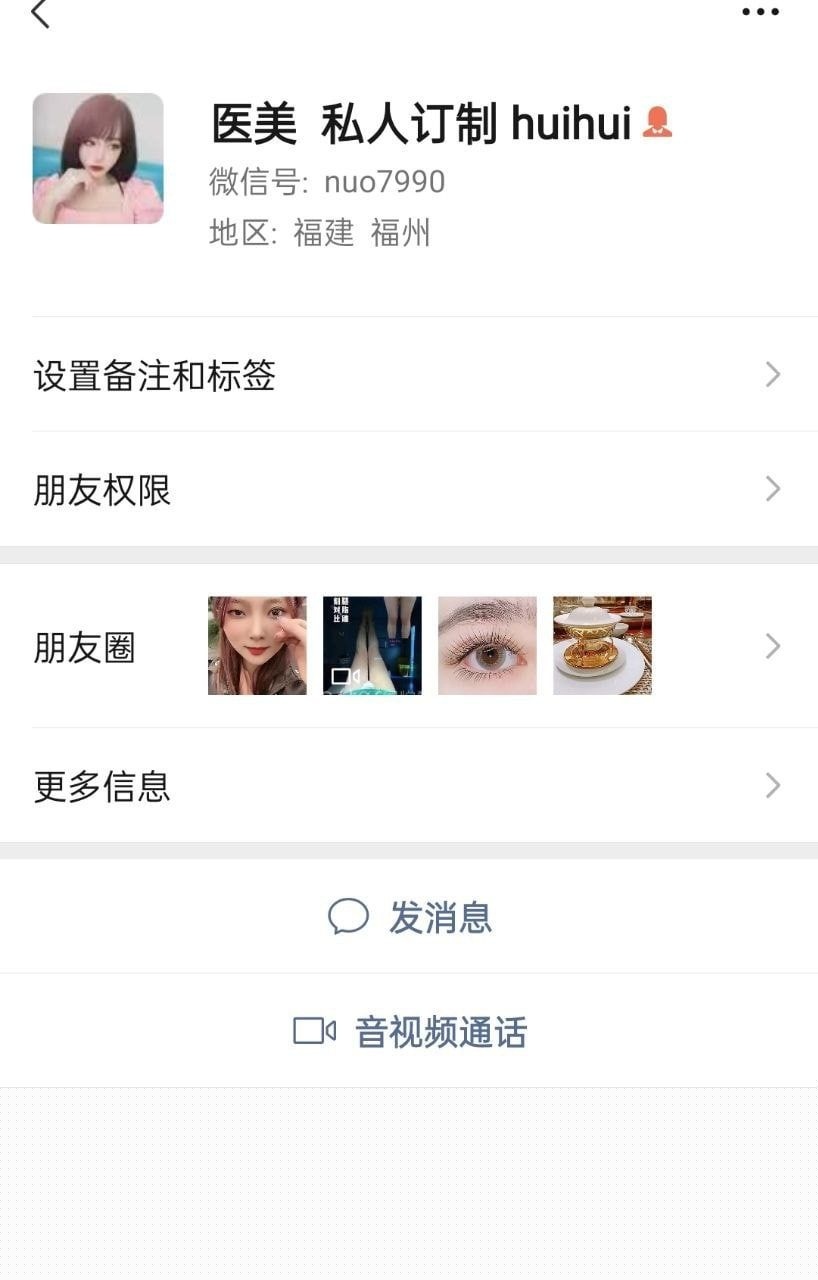Open the three-dot overflow menu
818x1280 pixels.
tap(760, 12)
